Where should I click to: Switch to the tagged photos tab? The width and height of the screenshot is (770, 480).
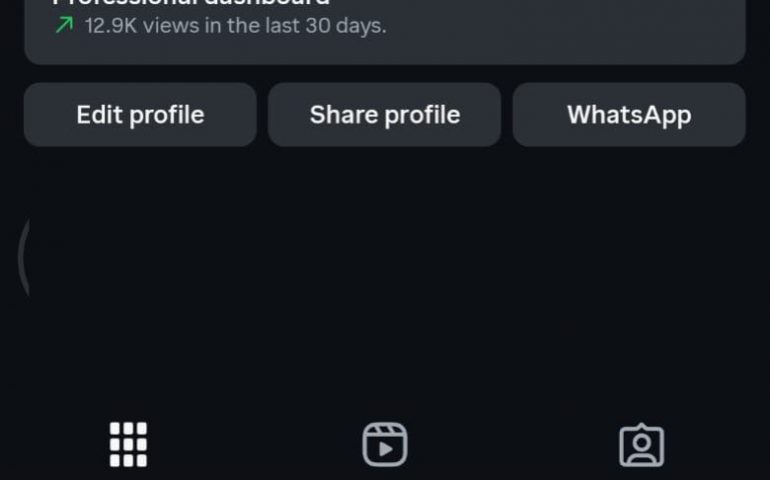(641, 445)
